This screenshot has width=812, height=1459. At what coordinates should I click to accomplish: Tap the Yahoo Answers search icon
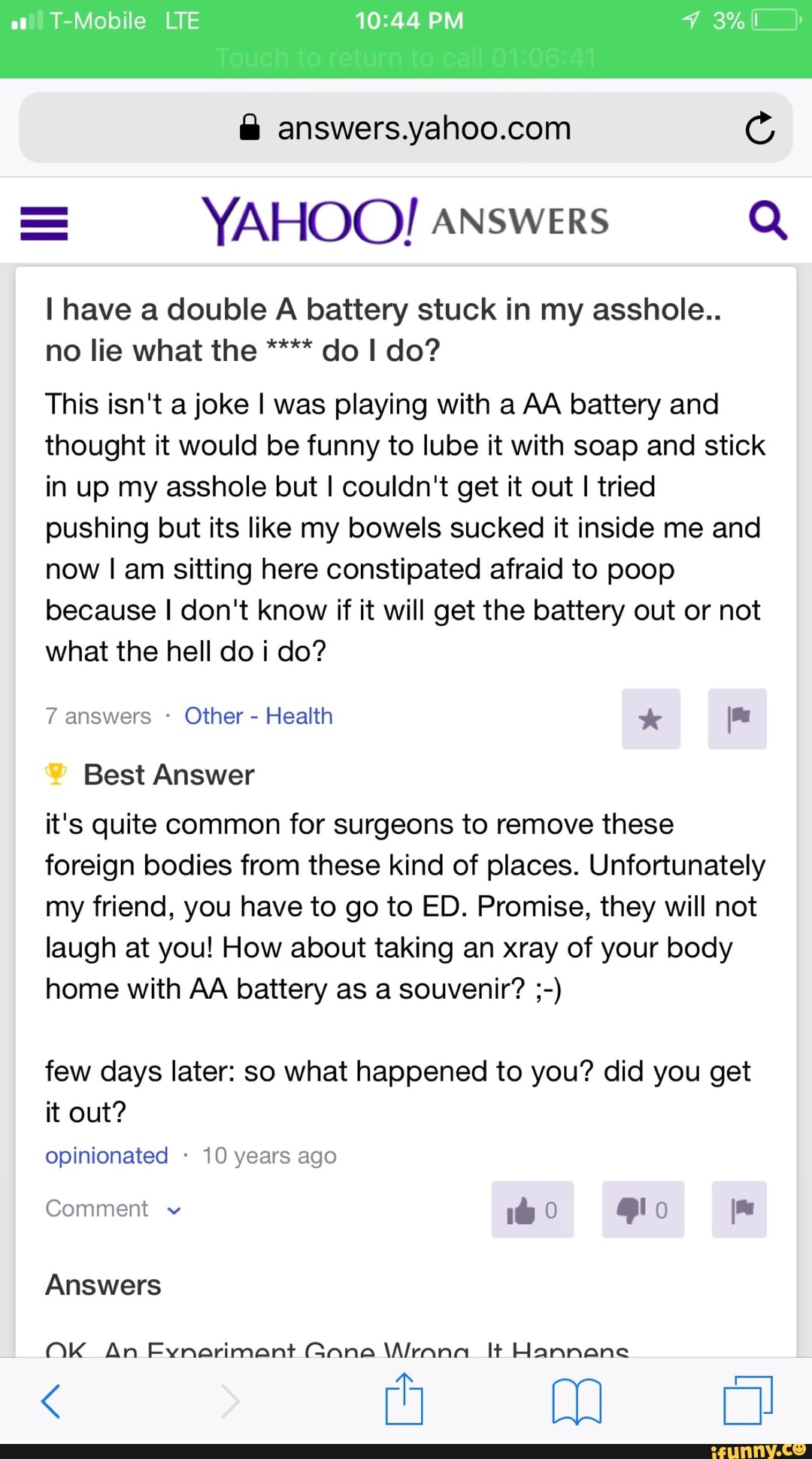tap(768, 220)
